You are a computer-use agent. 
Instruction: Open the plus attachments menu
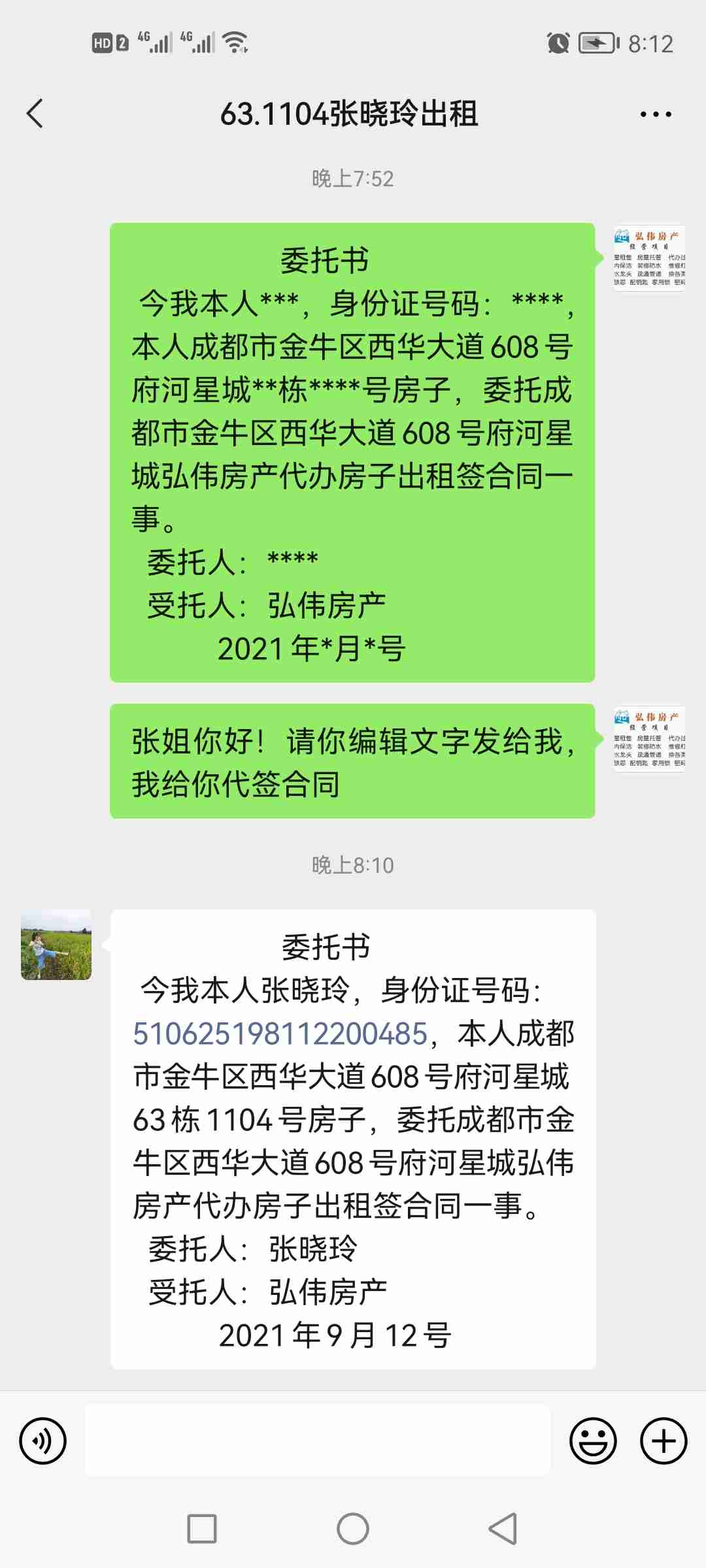(664, 1441)
